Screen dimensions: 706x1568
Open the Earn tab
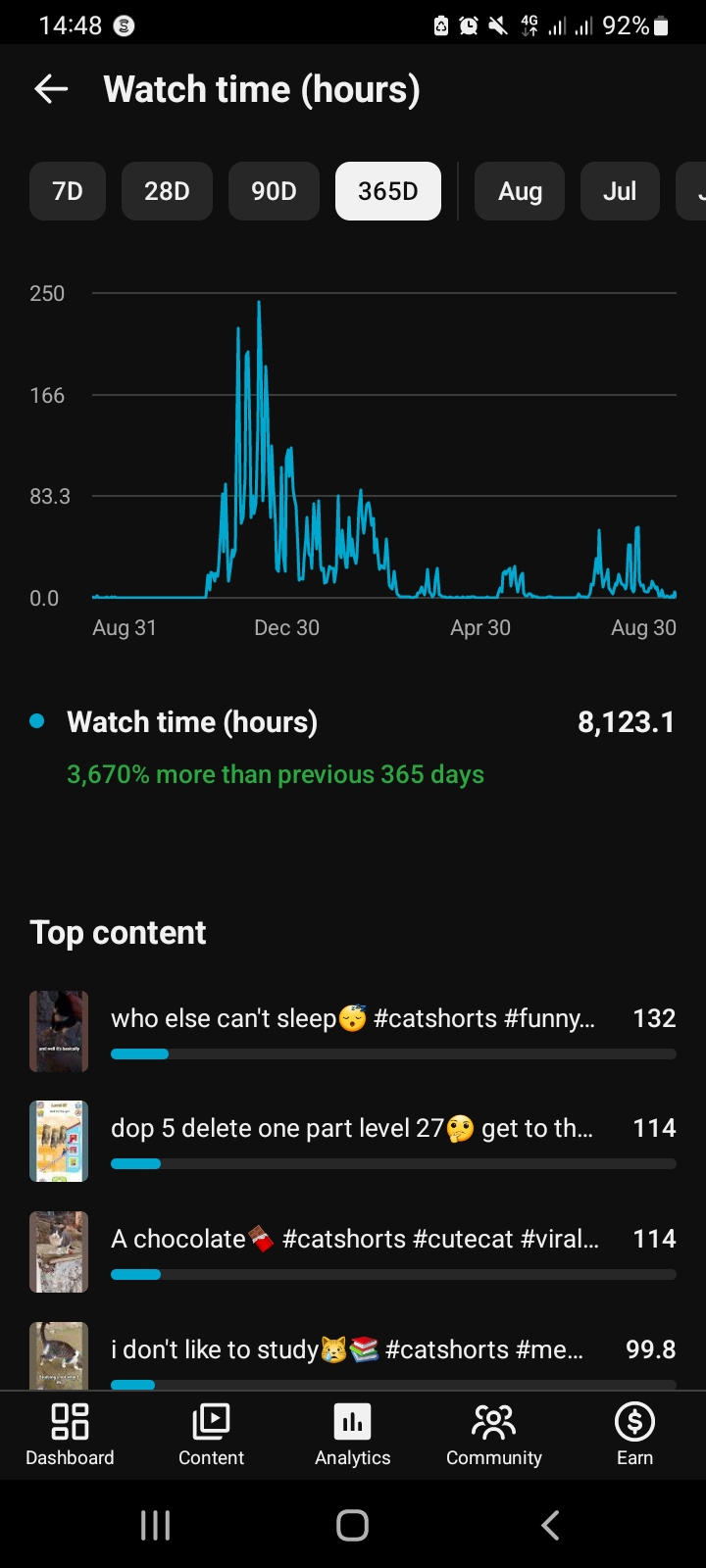coord(634,1435)
